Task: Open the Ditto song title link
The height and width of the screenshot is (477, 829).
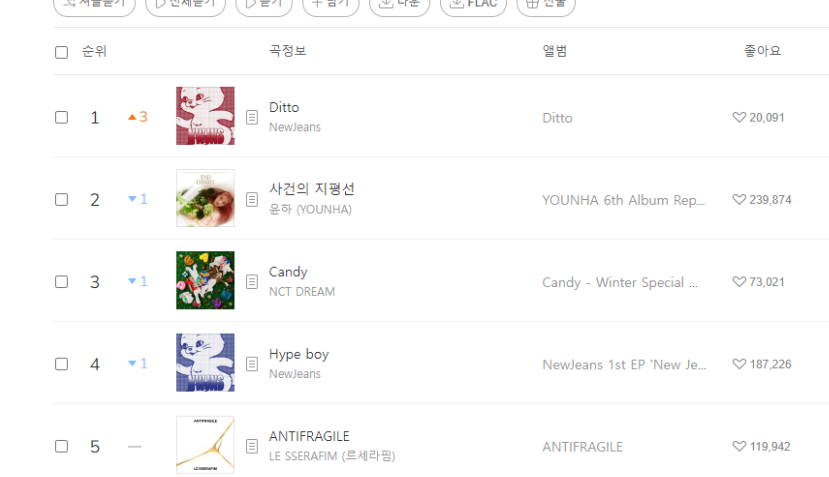Action: [x=284, y=107]
